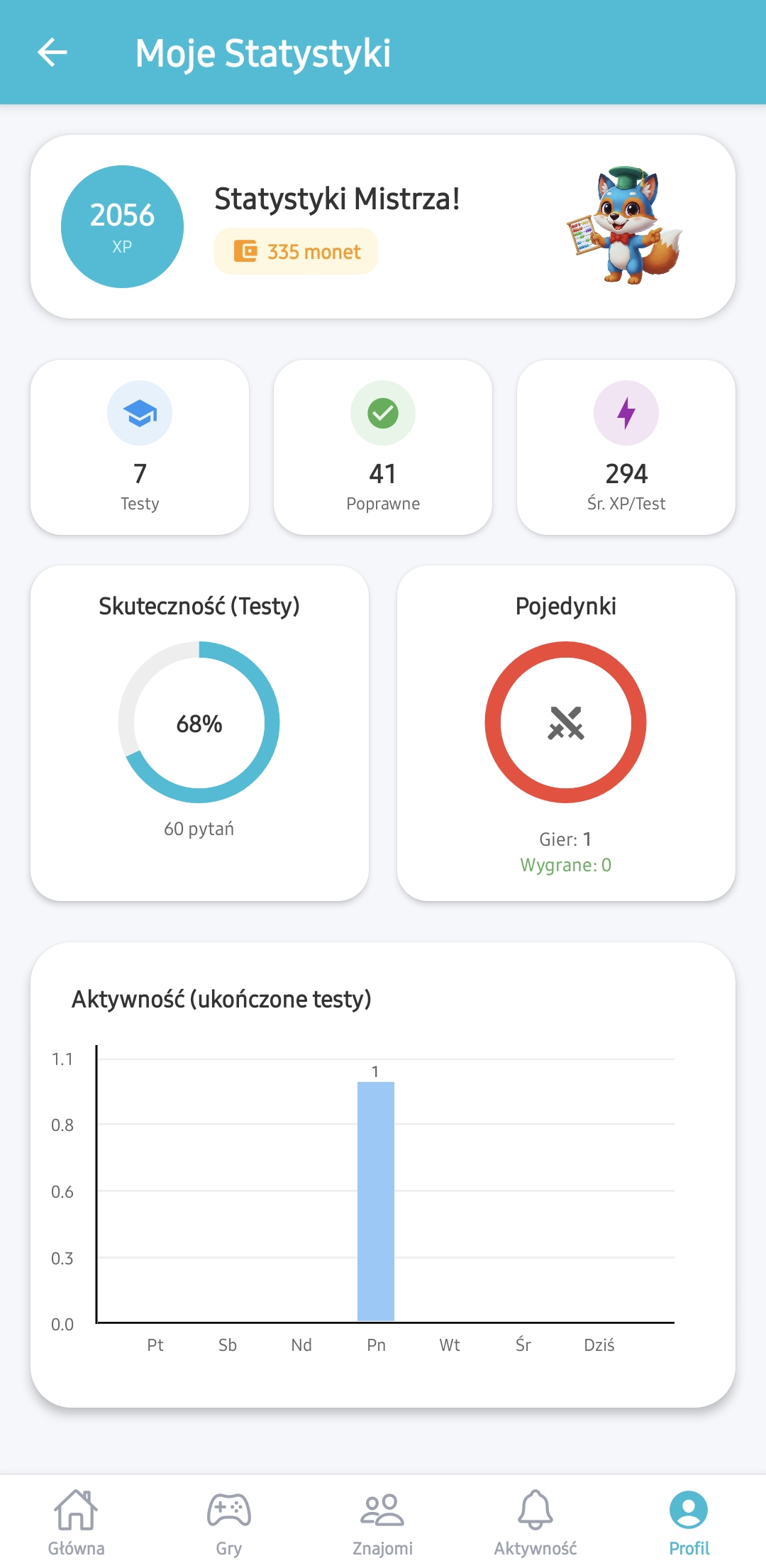This screenshot has height=1568, width=766.
Task: Click the Pn activity bar
Action: [376, 1199]
